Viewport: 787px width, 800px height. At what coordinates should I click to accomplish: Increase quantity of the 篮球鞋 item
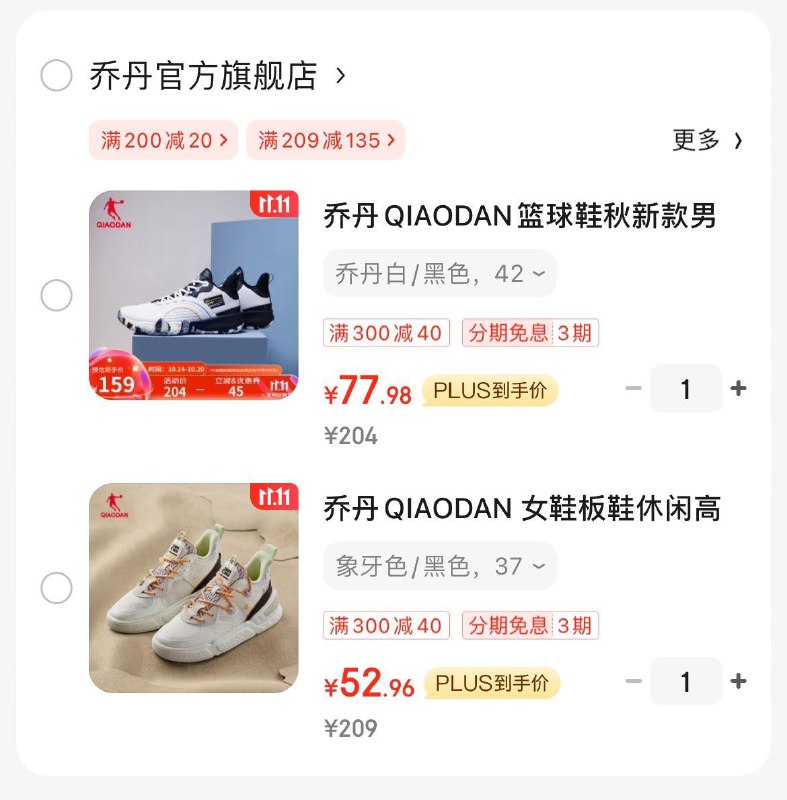point(739,389)
